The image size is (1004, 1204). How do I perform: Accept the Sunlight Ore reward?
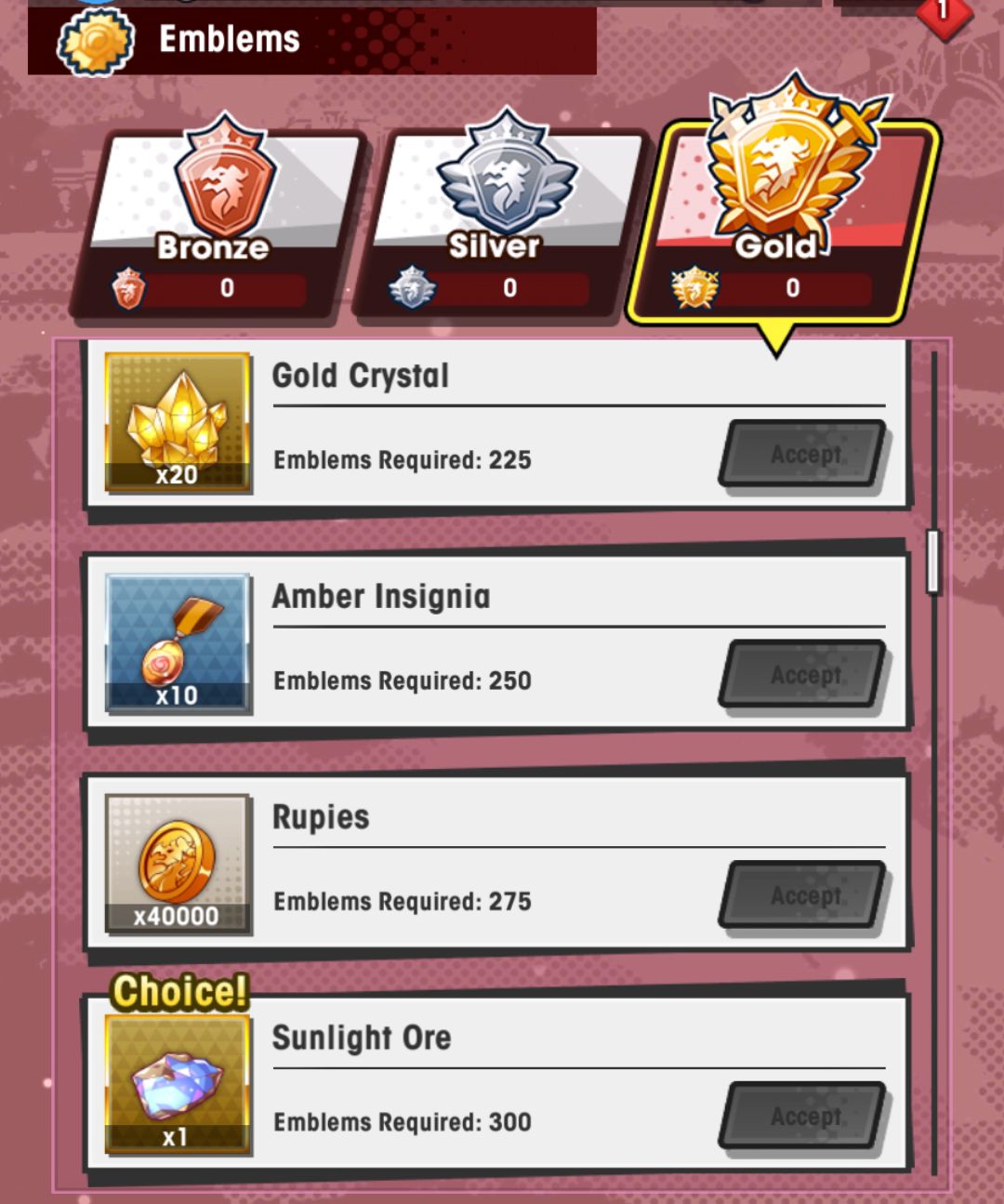coord(804,1117)
